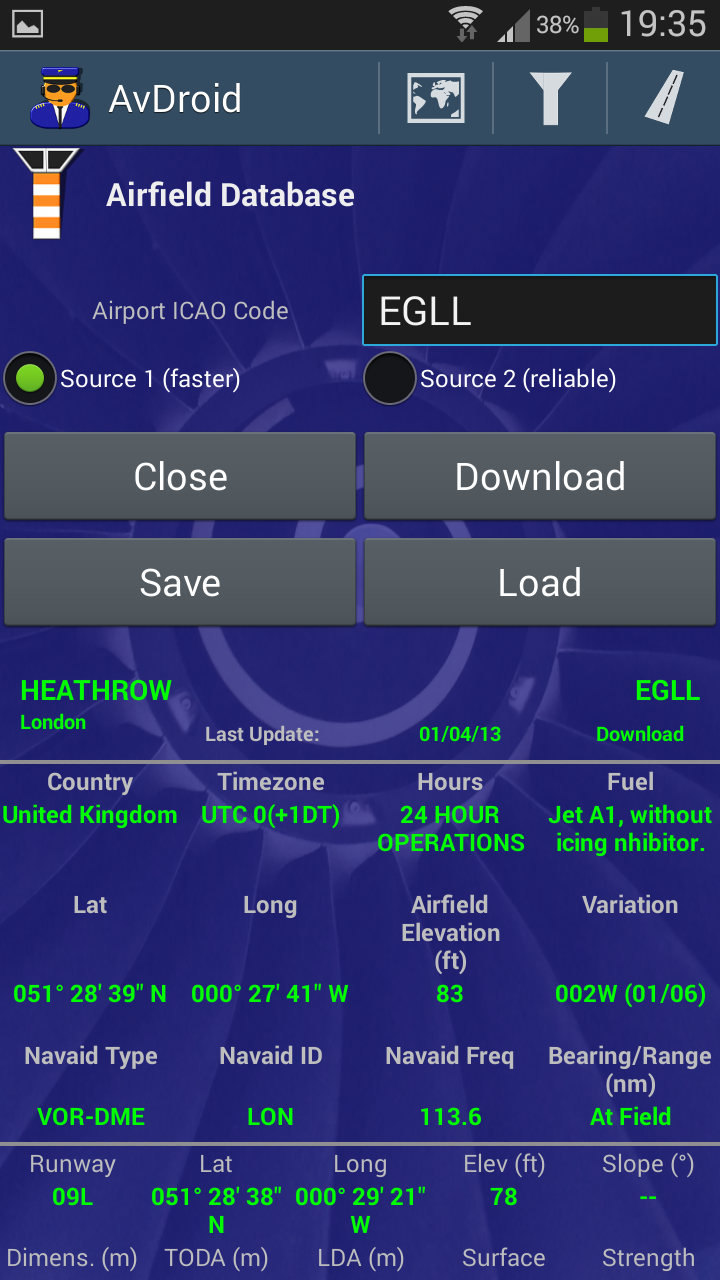The image size is (720, 1280).
Task: Load a saved airfield
Action: (540, 581)
